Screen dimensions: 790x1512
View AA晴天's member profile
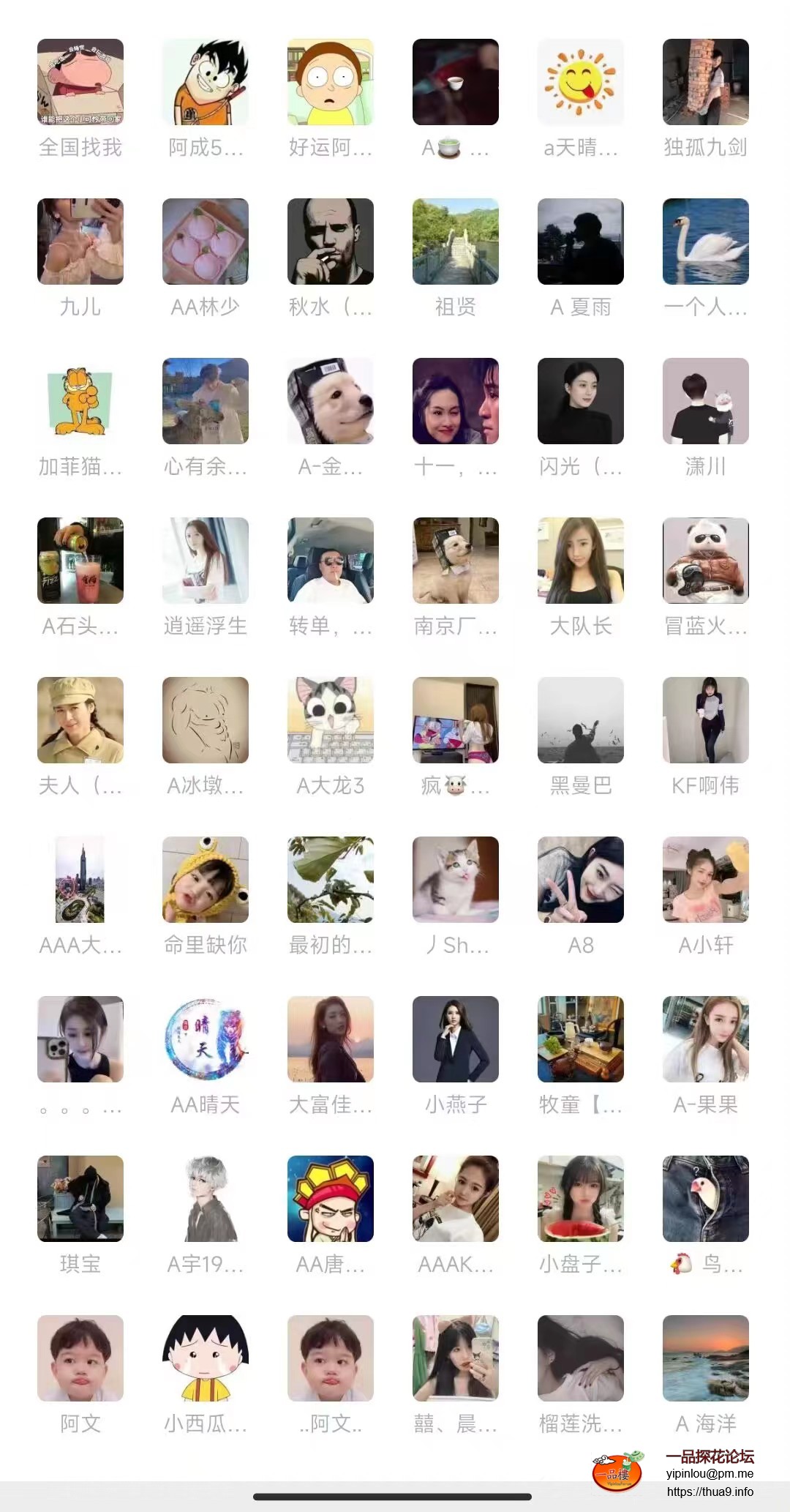click(206, 1039)
